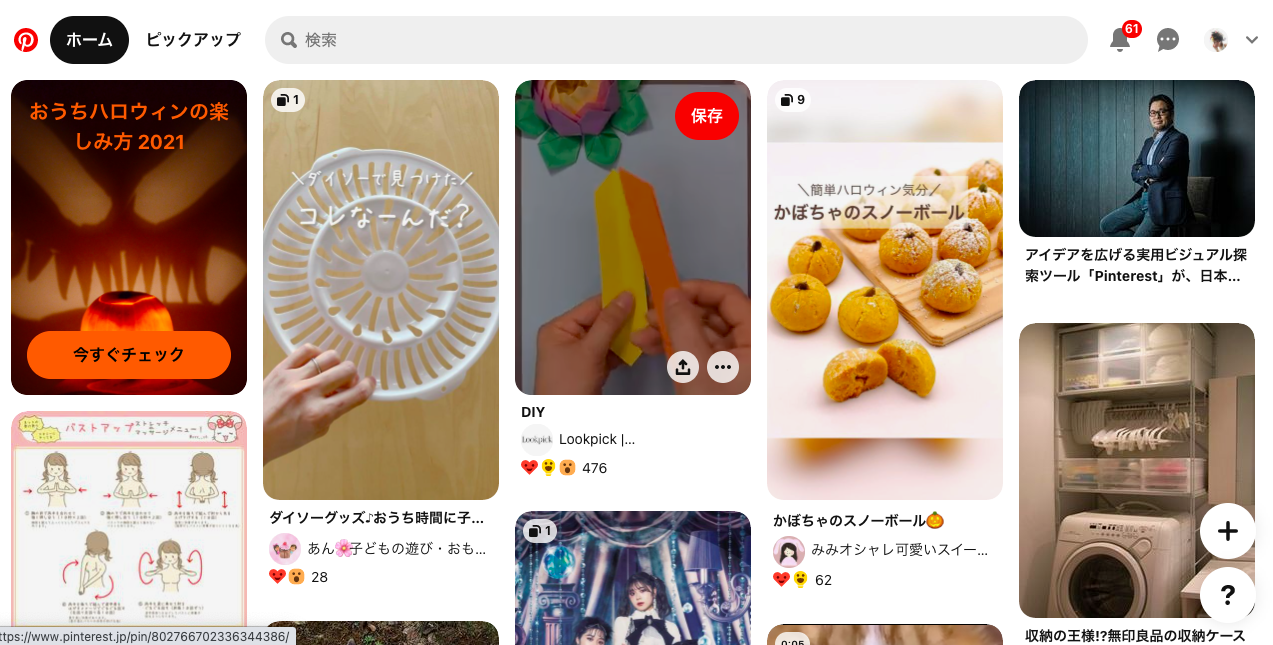Open the messages chat bubble
Screen dimensions: 1273x645
(x=1168, y=40)
